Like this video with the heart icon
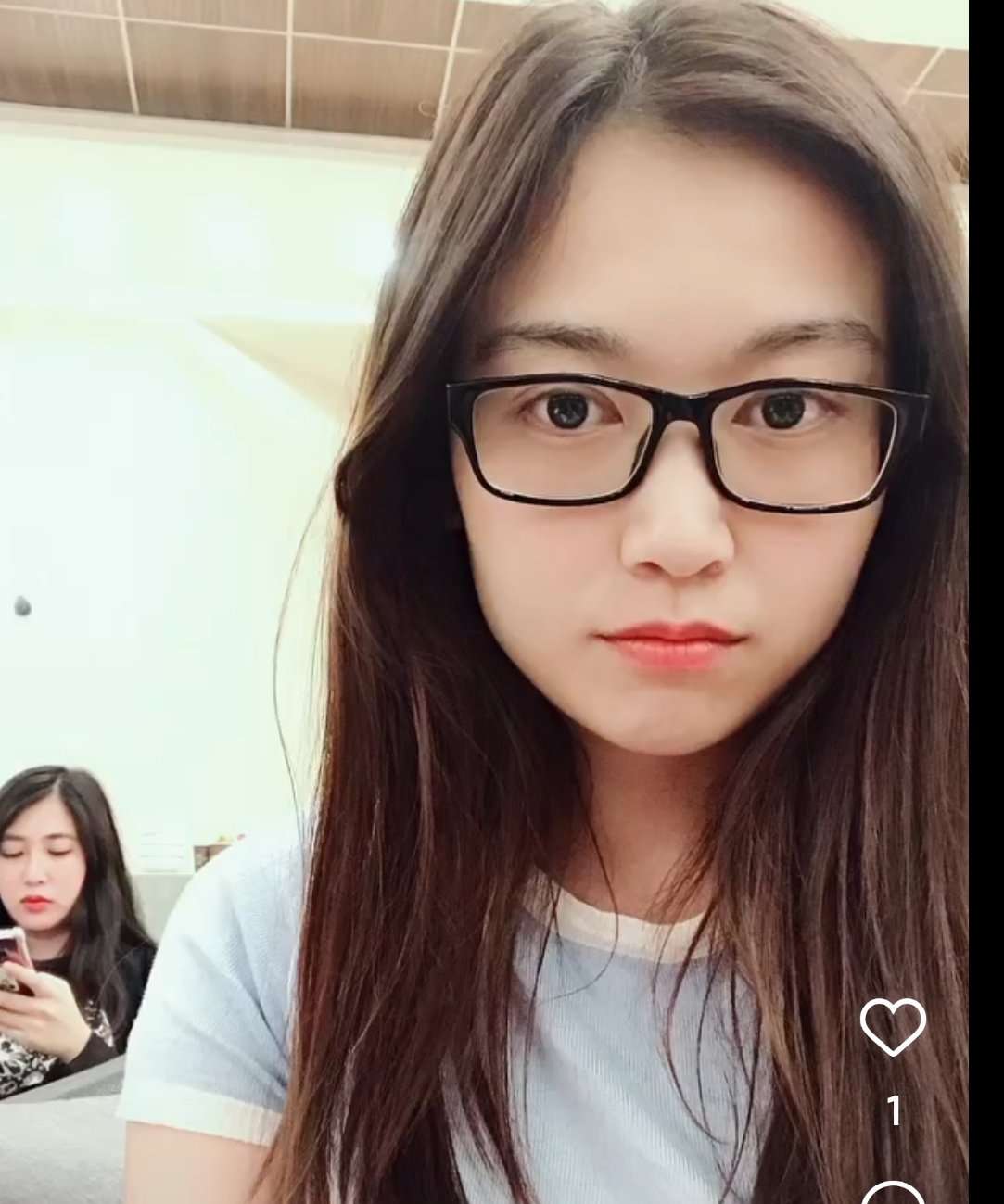Image resolution: width=1004 pixels, height=1204 pixels. coord(893,1027)
